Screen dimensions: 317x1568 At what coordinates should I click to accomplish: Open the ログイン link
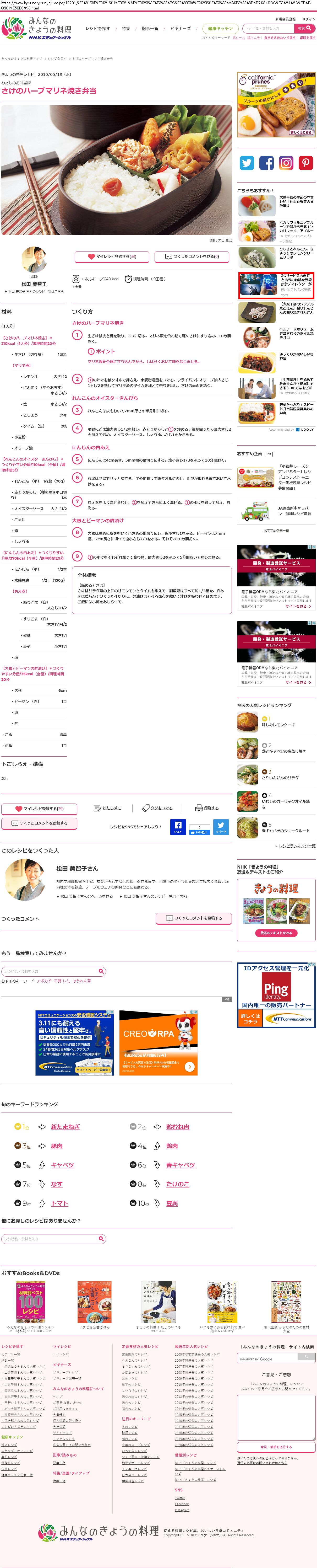(308, 19)
